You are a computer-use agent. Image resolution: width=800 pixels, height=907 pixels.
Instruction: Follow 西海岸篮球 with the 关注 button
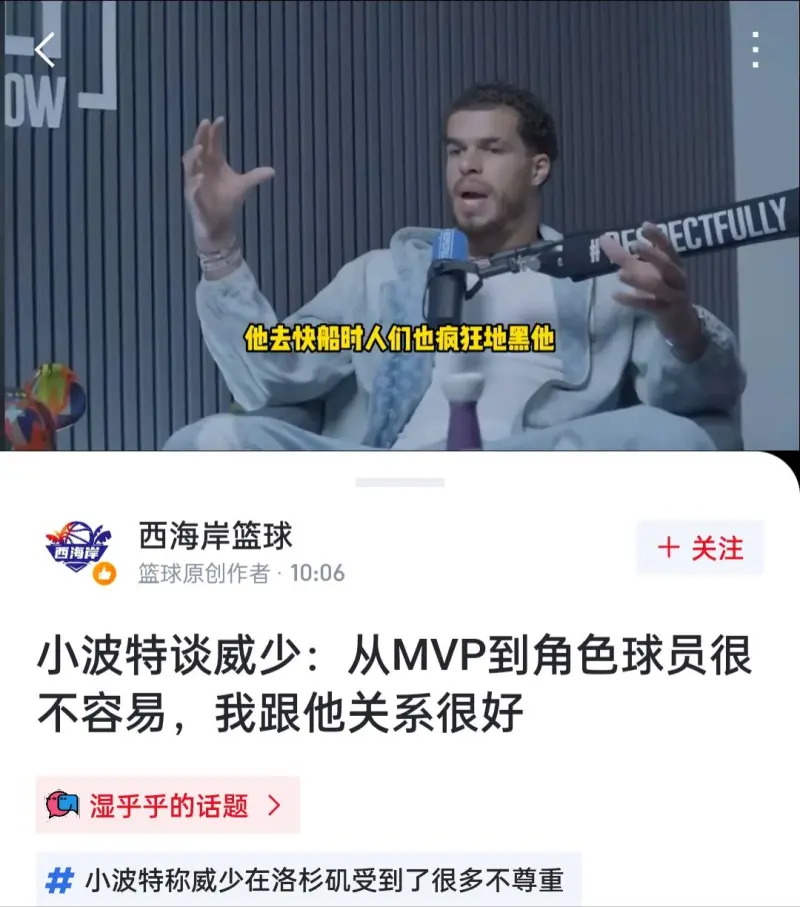[700, 548]
